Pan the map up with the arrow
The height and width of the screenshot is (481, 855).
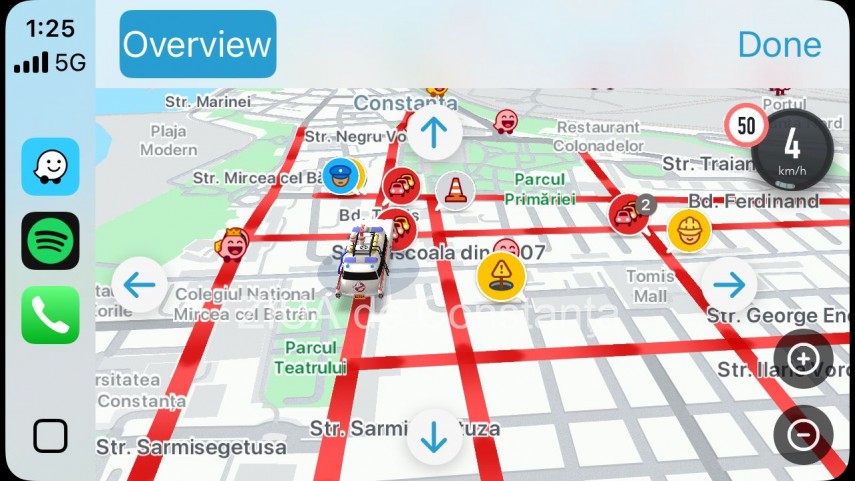coord(433,133)
